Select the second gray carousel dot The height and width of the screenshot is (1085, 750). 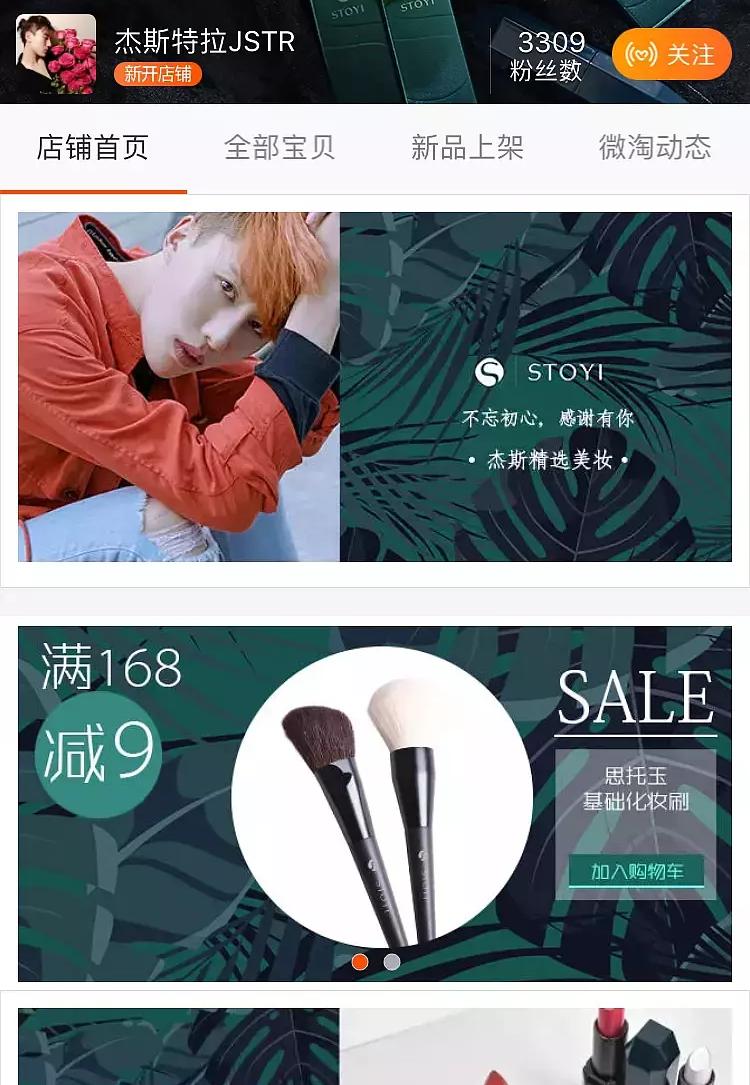click(391, 961)
